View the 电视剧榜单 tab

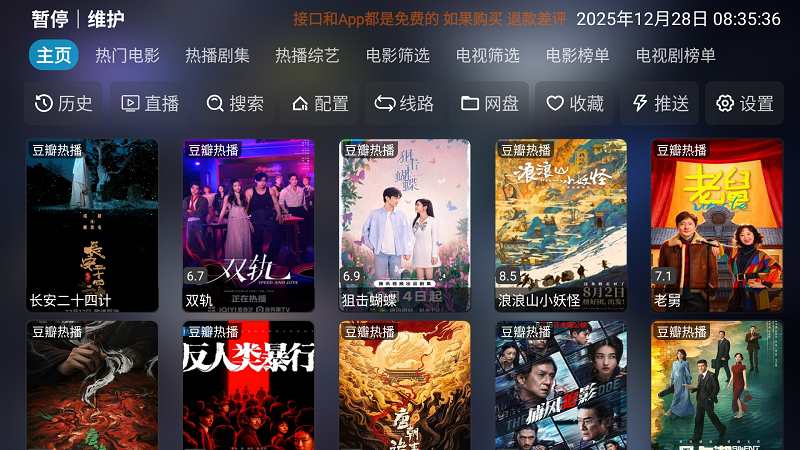pyautogui.click(x=676, y=56)
